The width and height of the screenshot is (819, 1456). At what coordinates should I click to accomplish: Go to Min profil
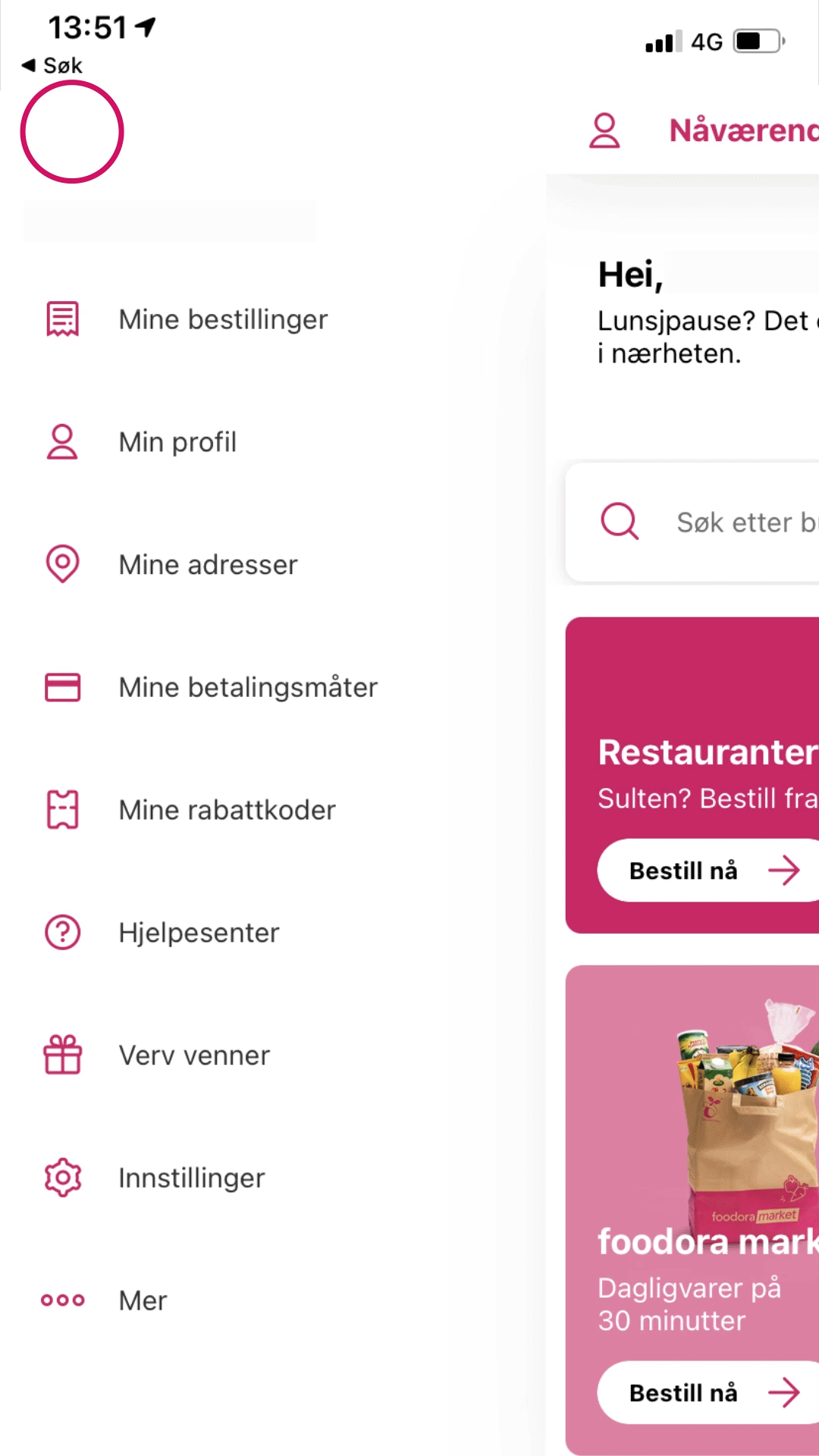pyautogui.click(x=177, y=442)
